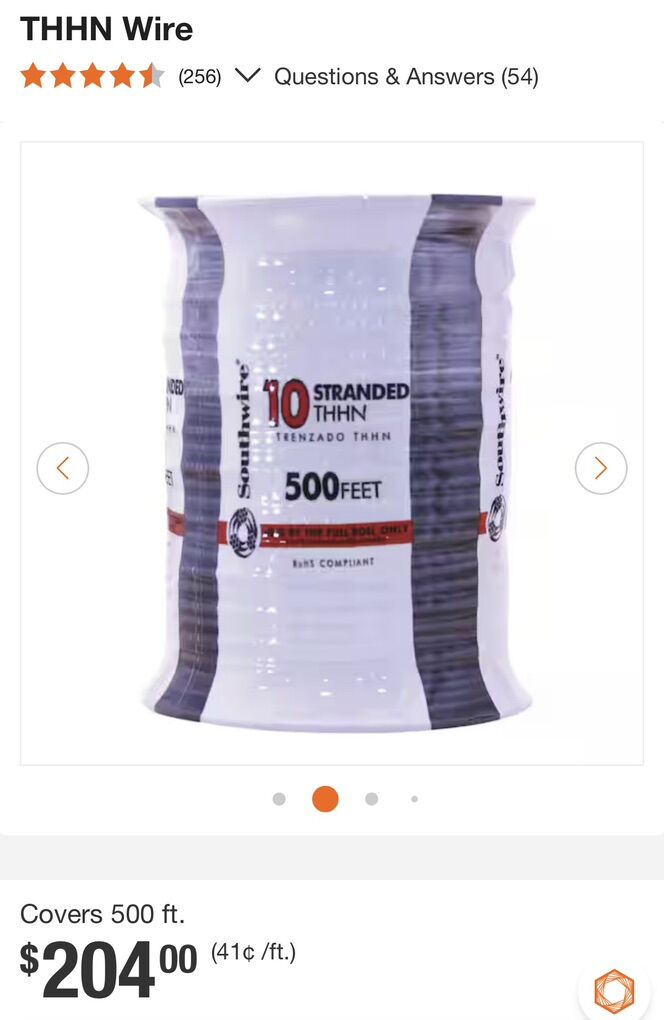Image resolution: width=664 pixels, height=1020 pixels.
Task: Jump to the first image dot
Action: [279, 799]
